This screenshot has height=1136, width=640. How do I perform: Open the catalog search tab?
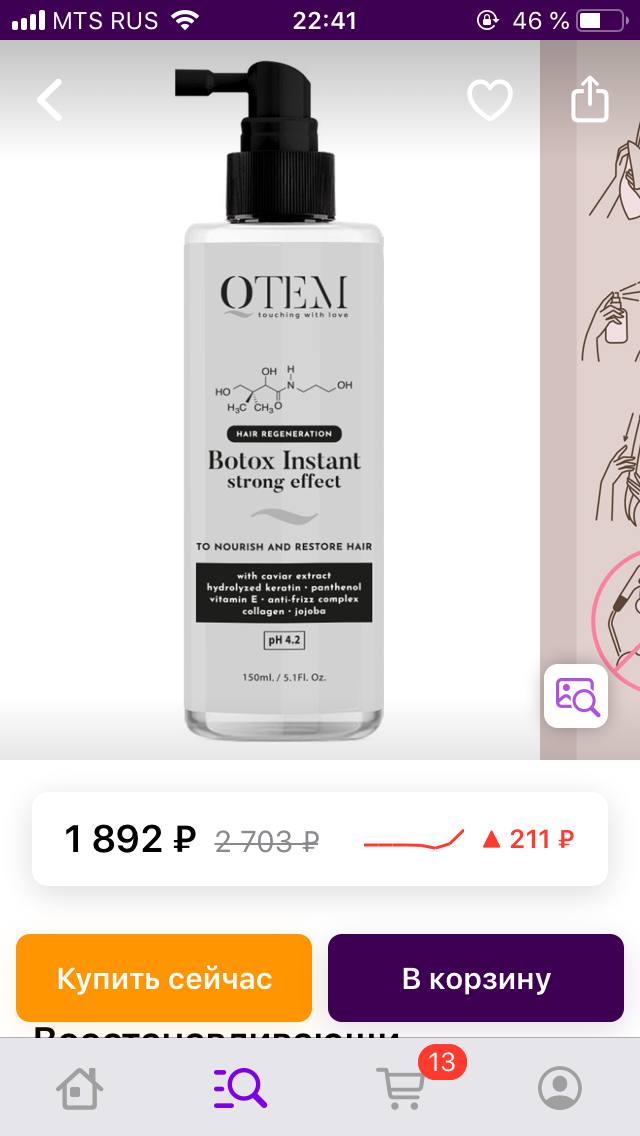click(240, 1087)
